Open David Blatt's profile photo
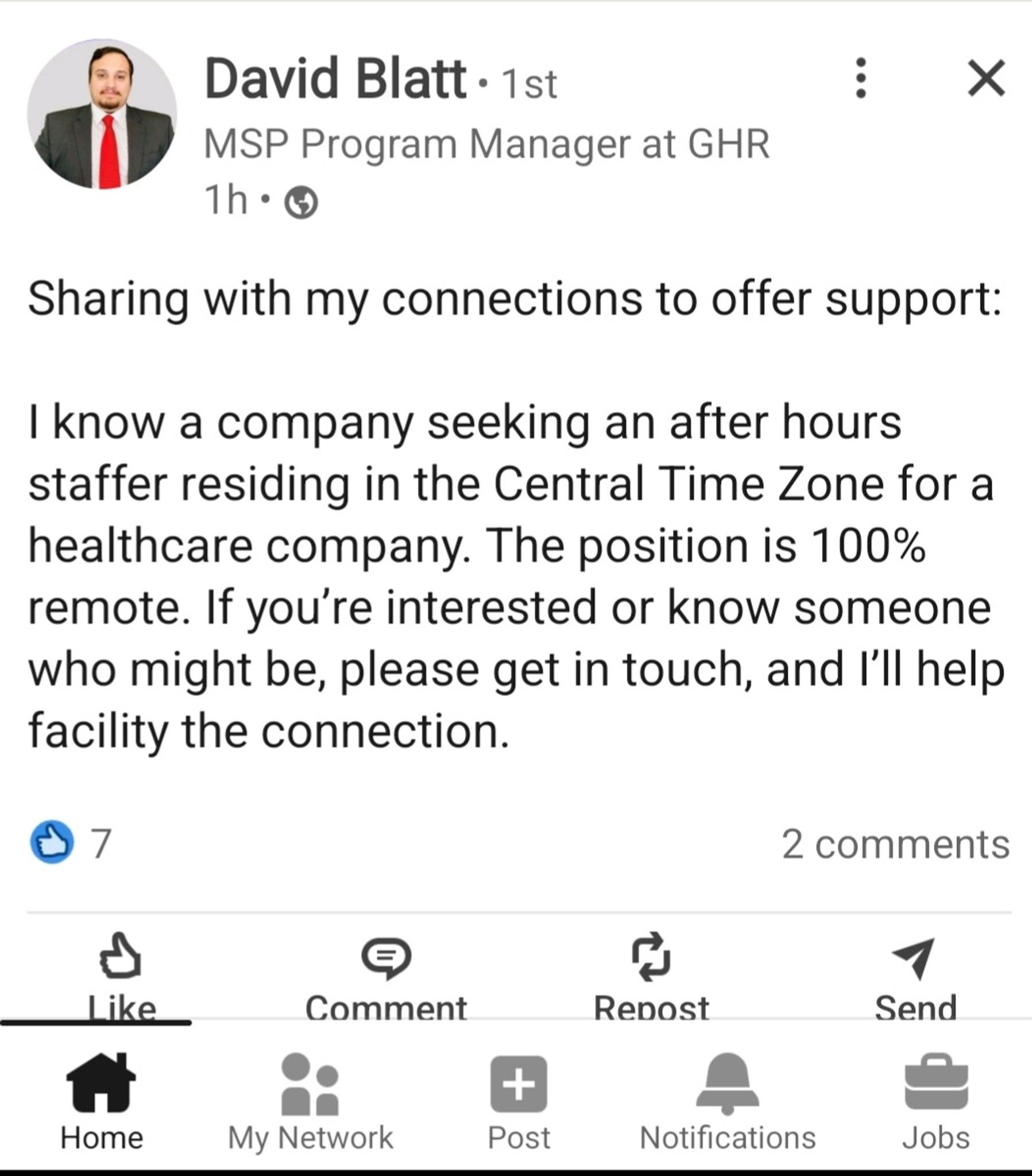 102,114
